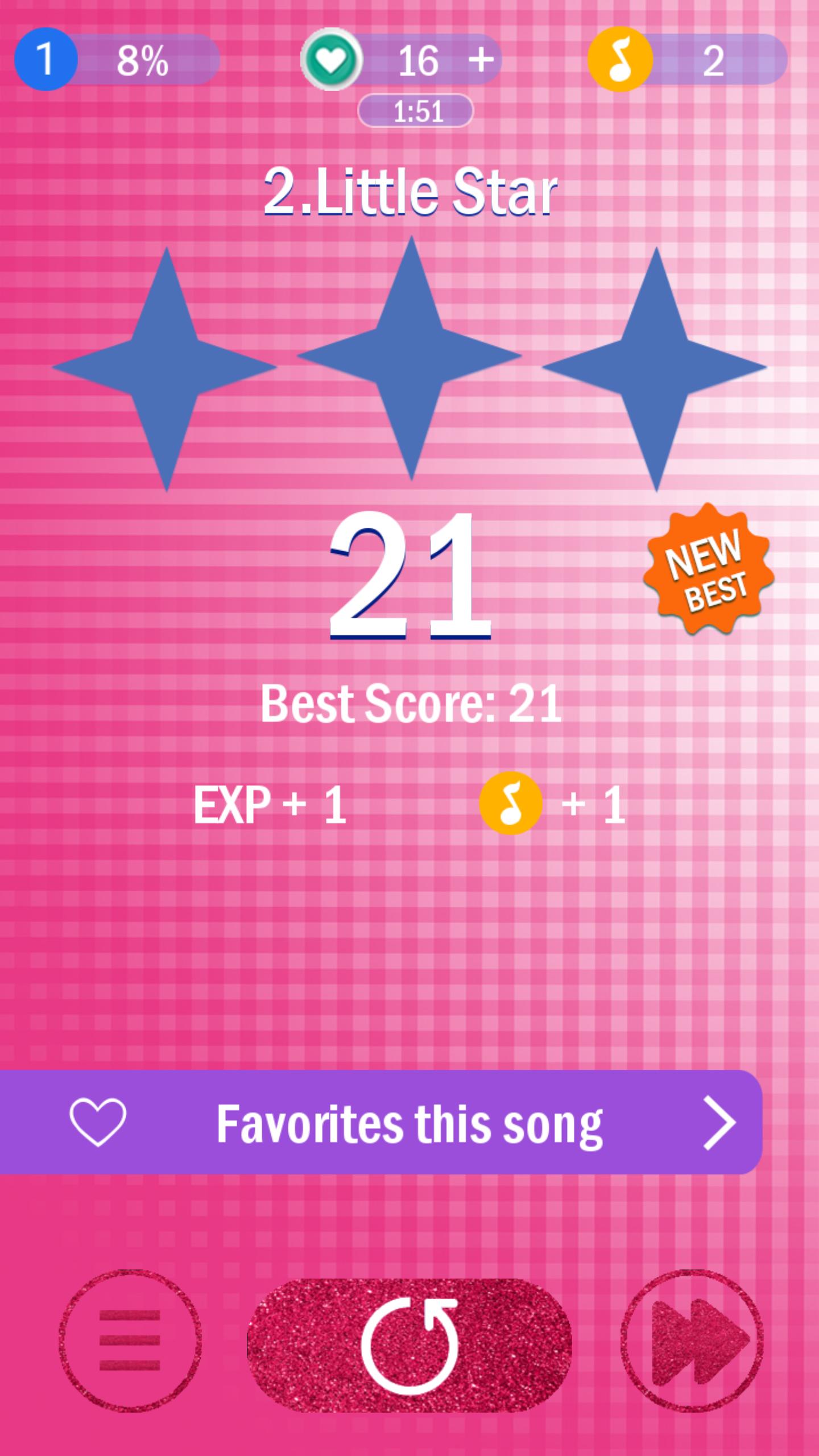Add Little Star to favorites
Screen dimensions: 819x1456
381,1122
